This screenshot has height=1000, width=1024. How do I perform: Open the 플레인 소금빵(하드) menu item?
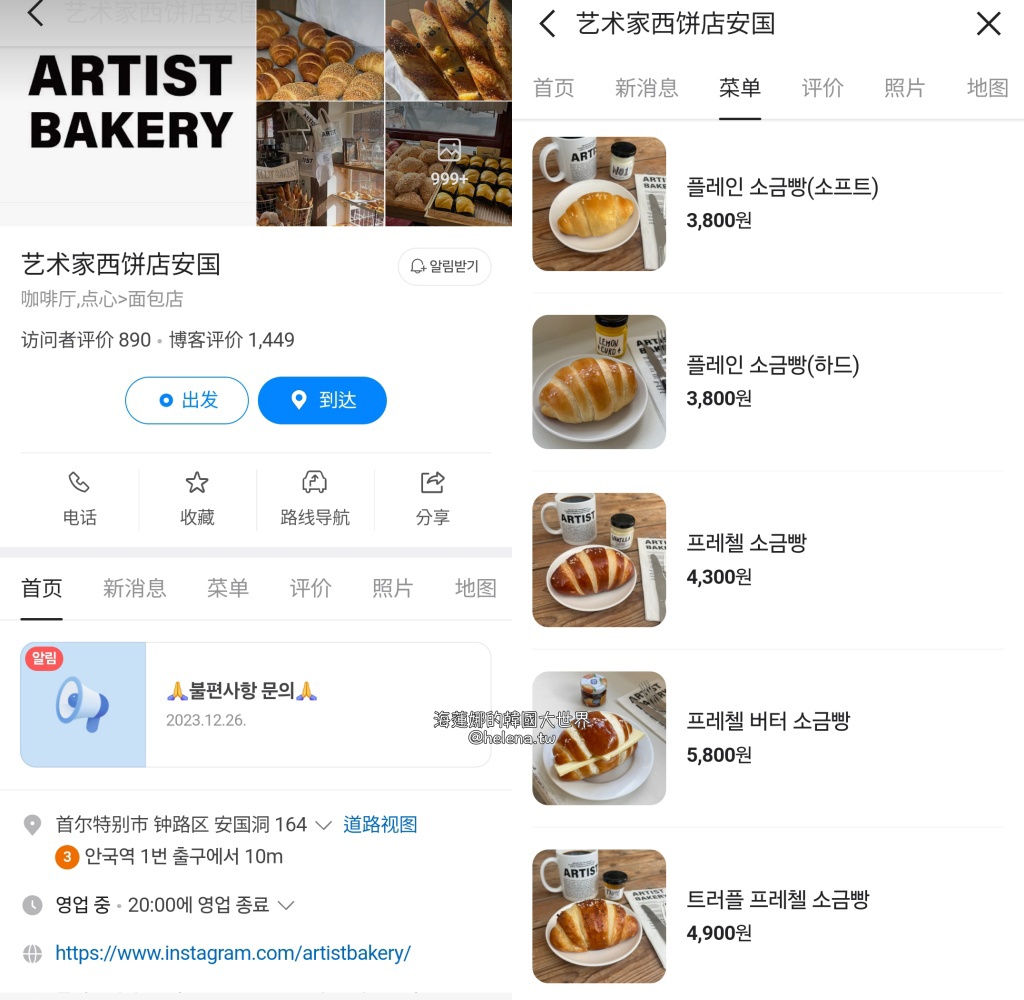tap(772, 365)
